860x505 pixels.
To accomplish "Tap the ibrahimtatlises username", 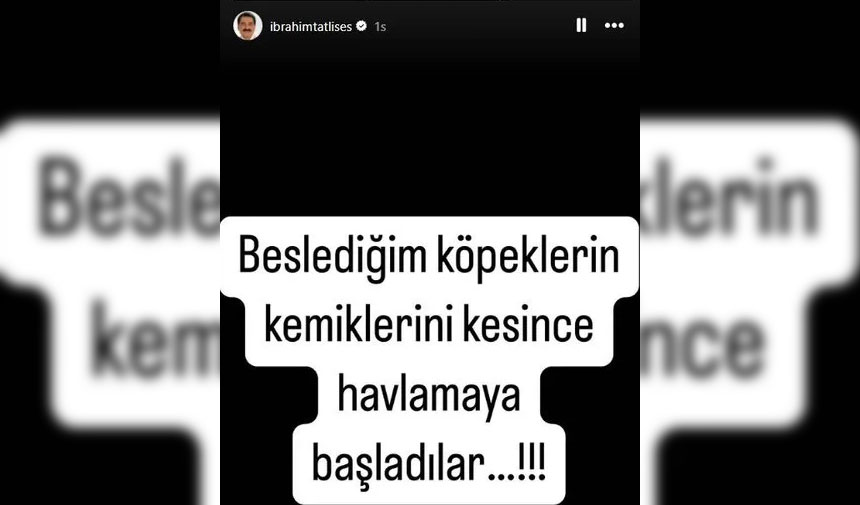I will [310, 27].
